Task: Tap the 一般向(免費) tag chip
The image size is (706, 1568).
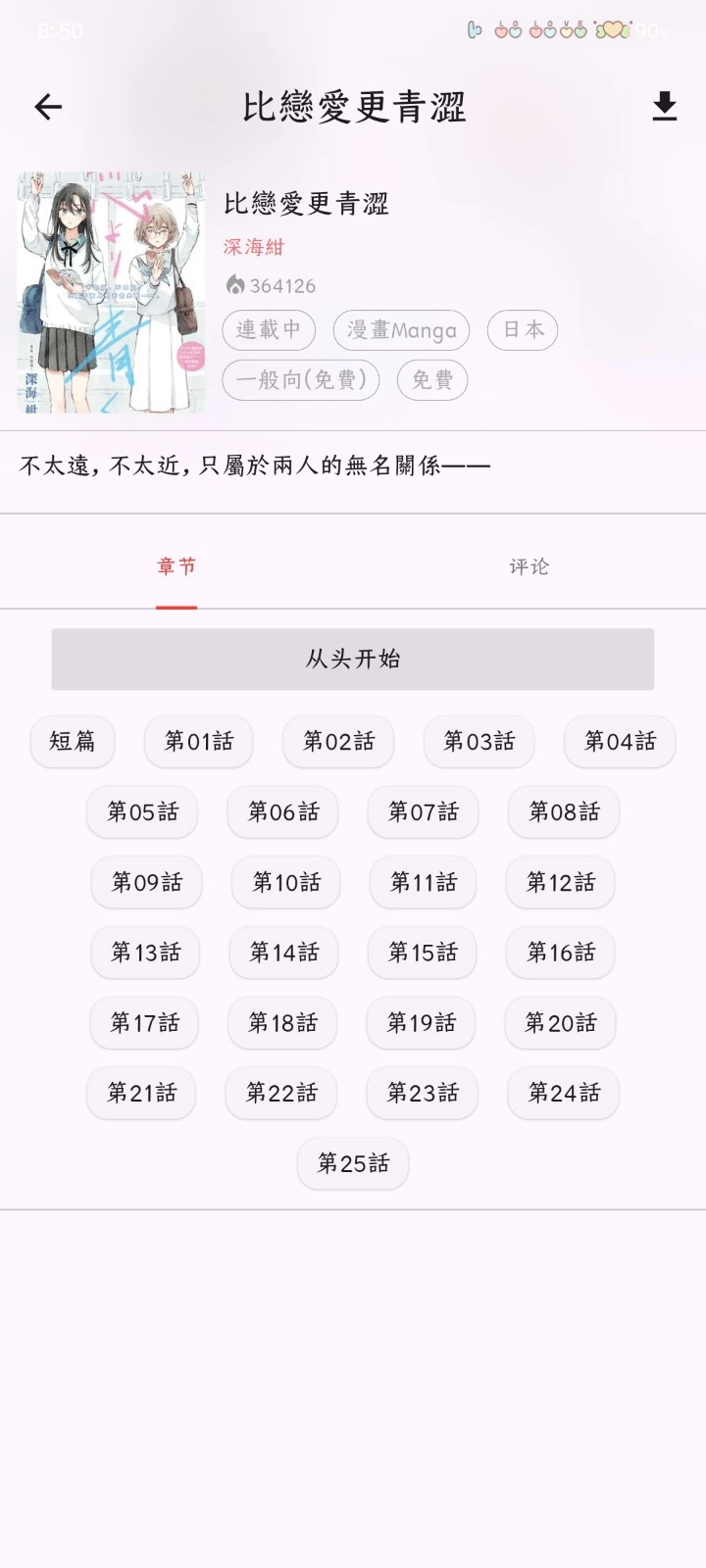Action: (x=301, y=380)
